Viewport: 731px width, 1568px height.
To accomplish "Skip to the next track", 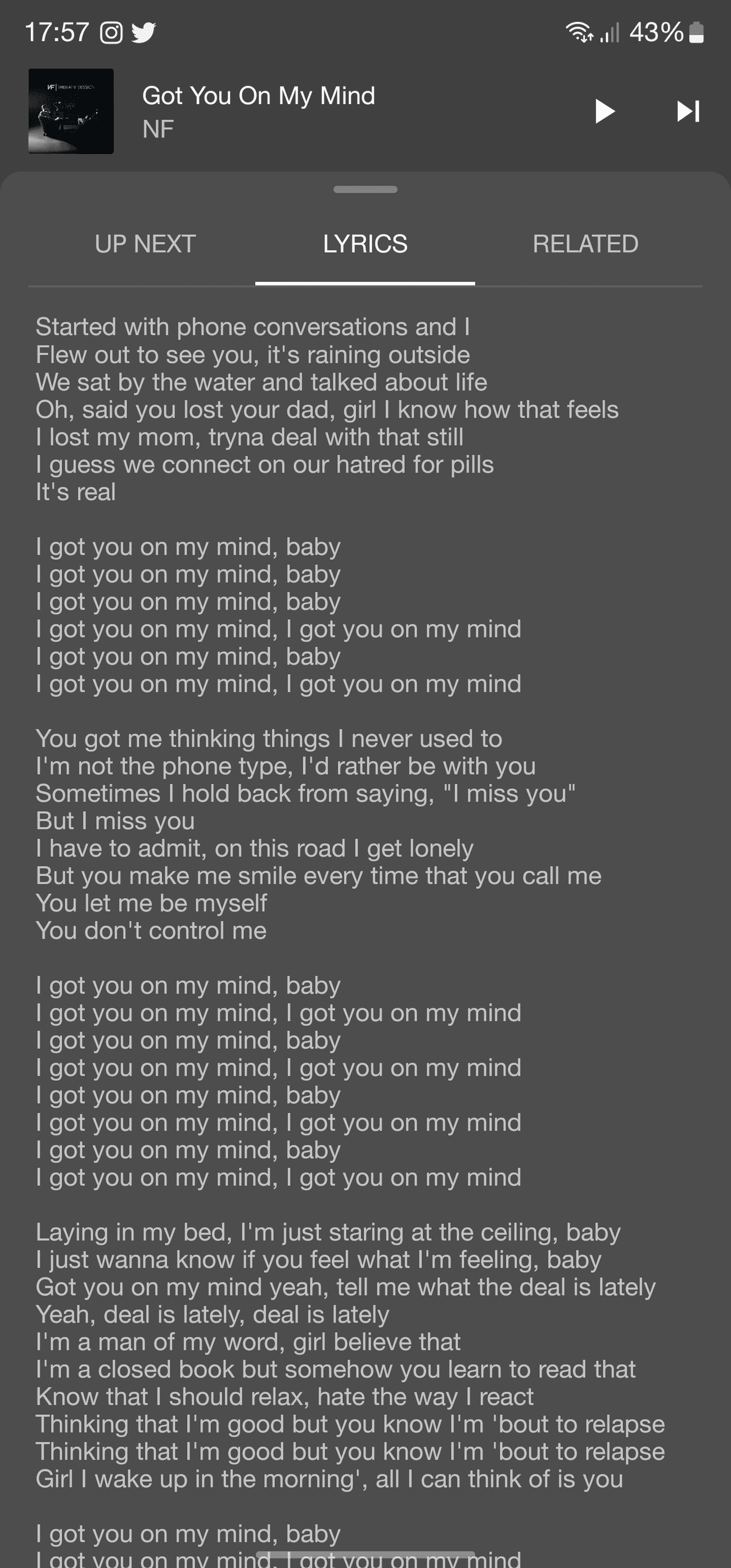I will [x=688, y=111].
